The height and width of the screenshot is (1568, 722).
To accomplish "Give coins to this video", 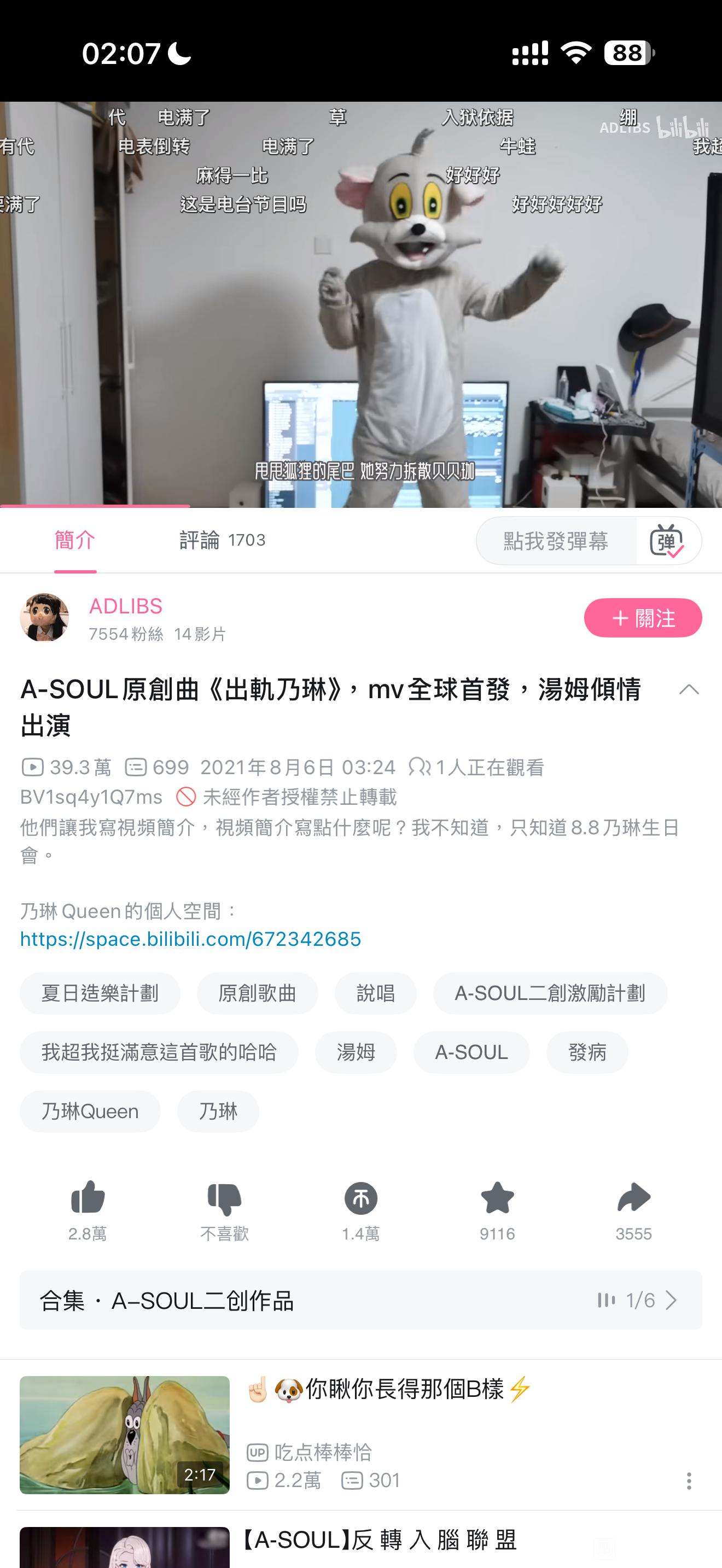I will click(x=360, y=1198).
